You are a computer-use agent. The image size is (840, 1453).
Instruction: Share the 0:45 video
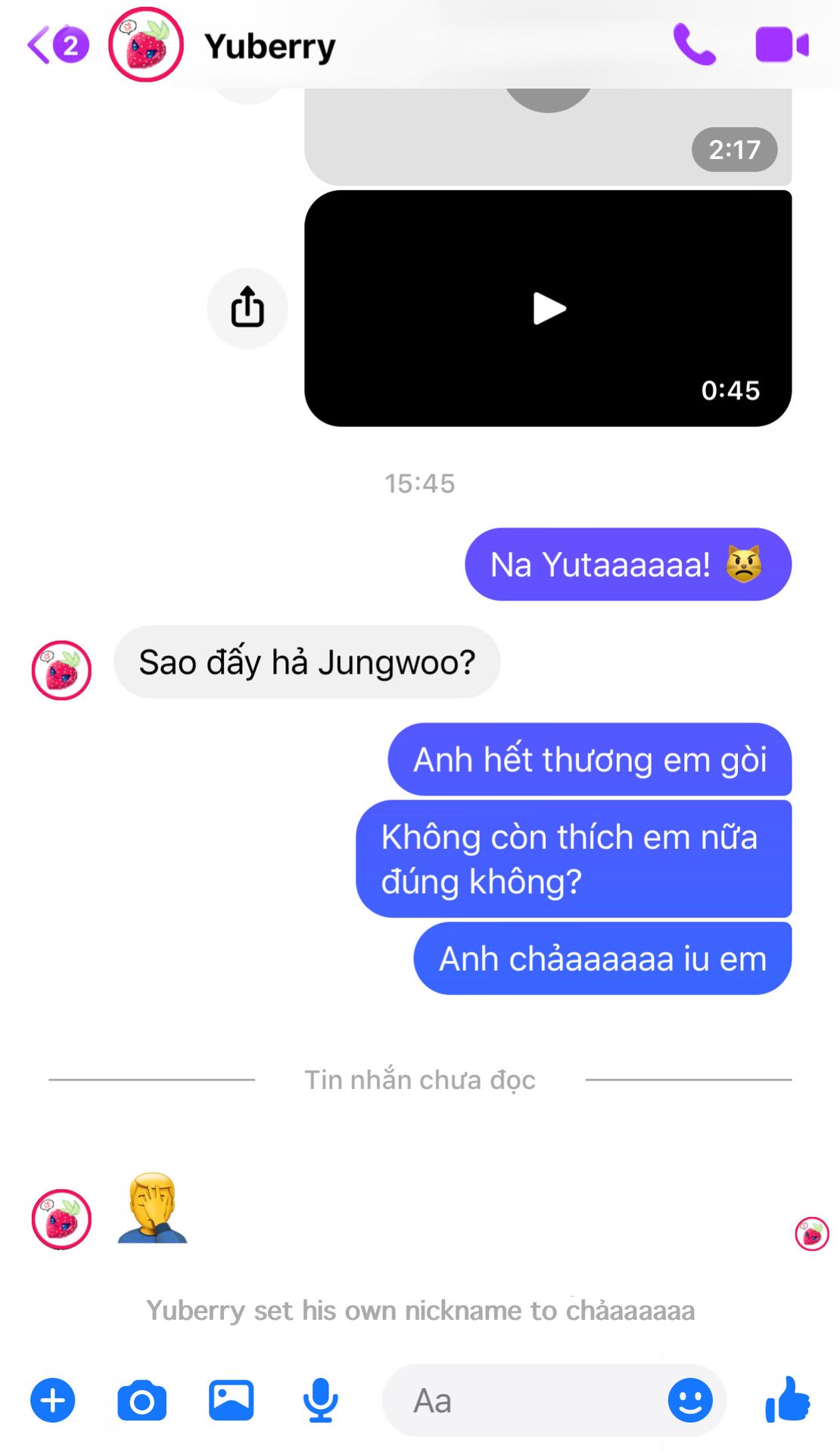pos(247,308)
